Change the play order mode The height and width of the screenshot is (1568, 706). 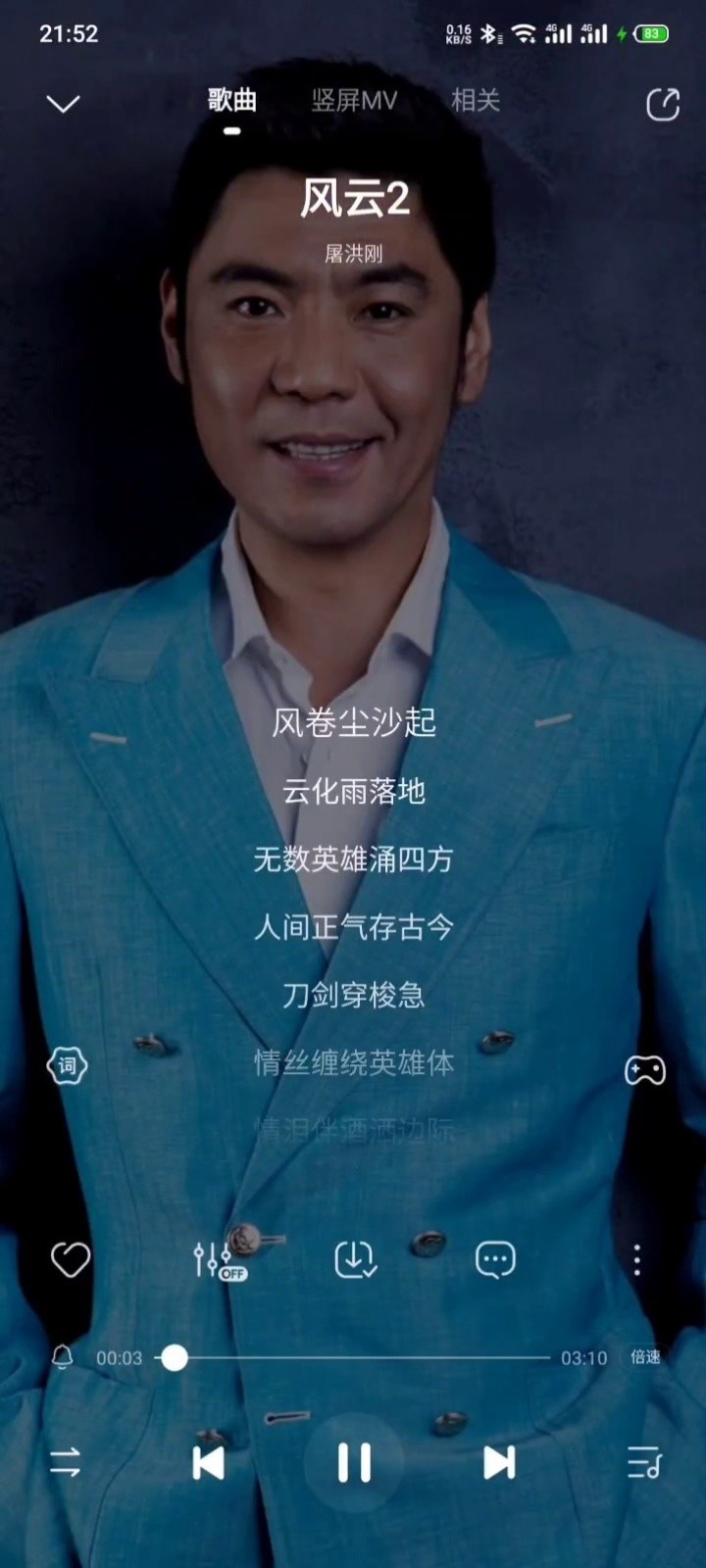click(x=63, y=1464)
